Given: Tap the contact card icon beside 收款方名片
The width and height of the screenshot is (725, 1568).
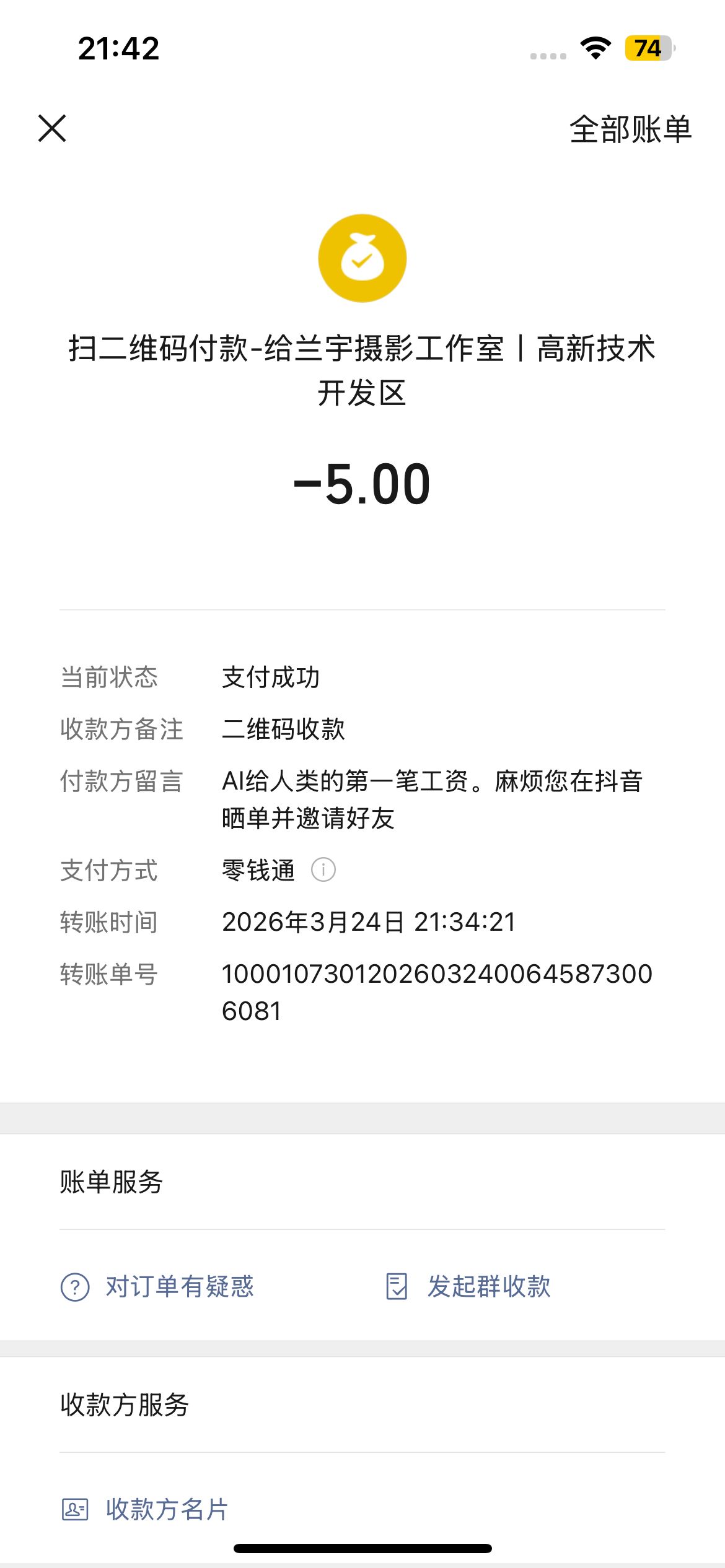Looking at the screenshot, I should (x=76, y=1510).
